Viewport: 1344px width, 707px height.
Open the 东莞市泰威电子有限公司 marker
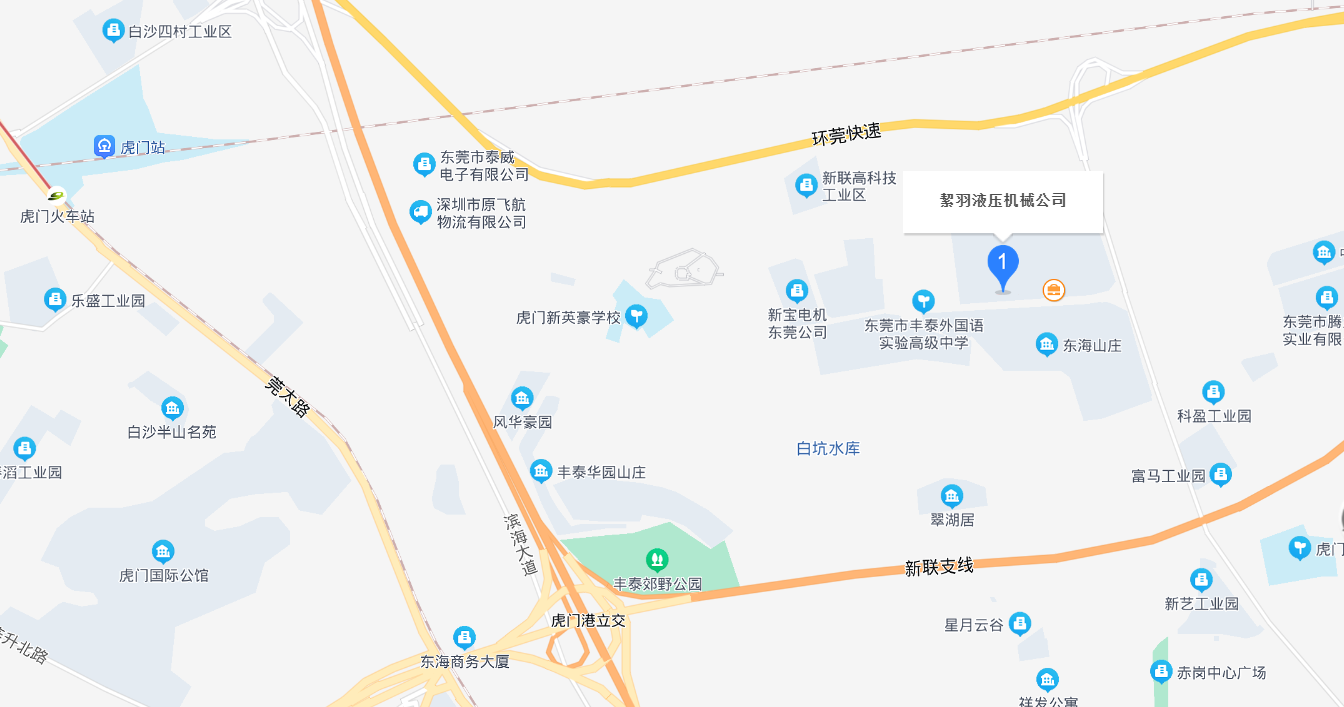(x=424, y=165)
